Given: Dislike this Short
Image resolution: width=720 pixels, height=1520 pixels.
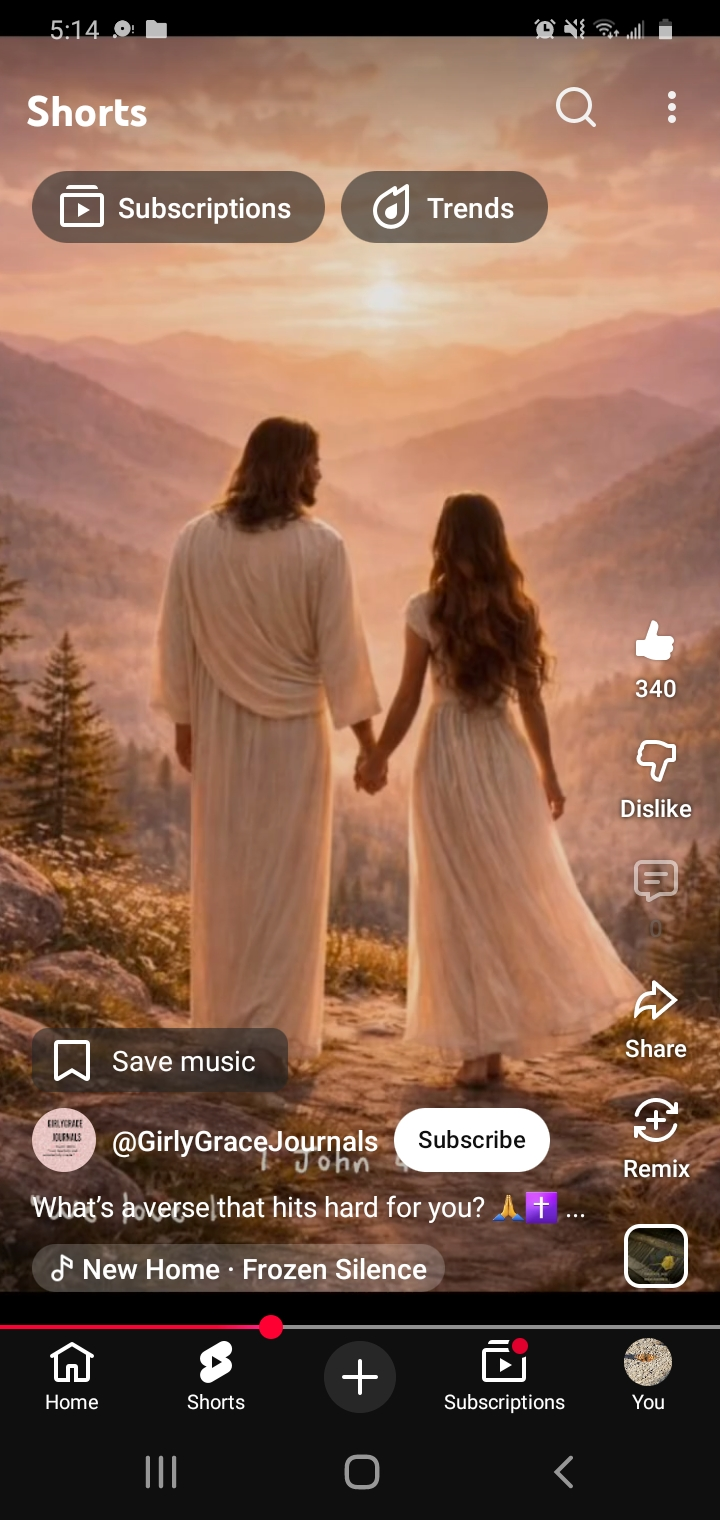Looking at the screenshot, I should (655, 764).
